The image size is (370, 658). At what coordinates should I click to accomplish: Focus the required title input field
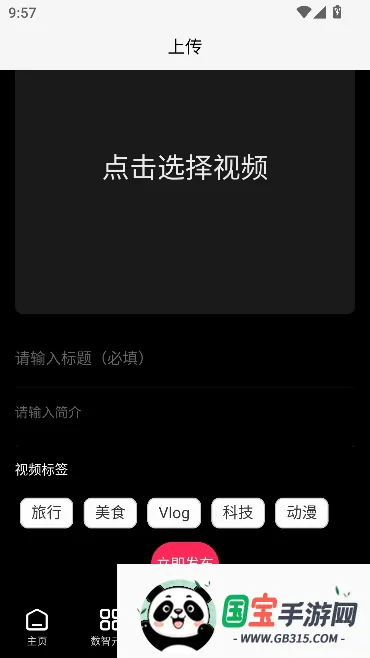185,358
